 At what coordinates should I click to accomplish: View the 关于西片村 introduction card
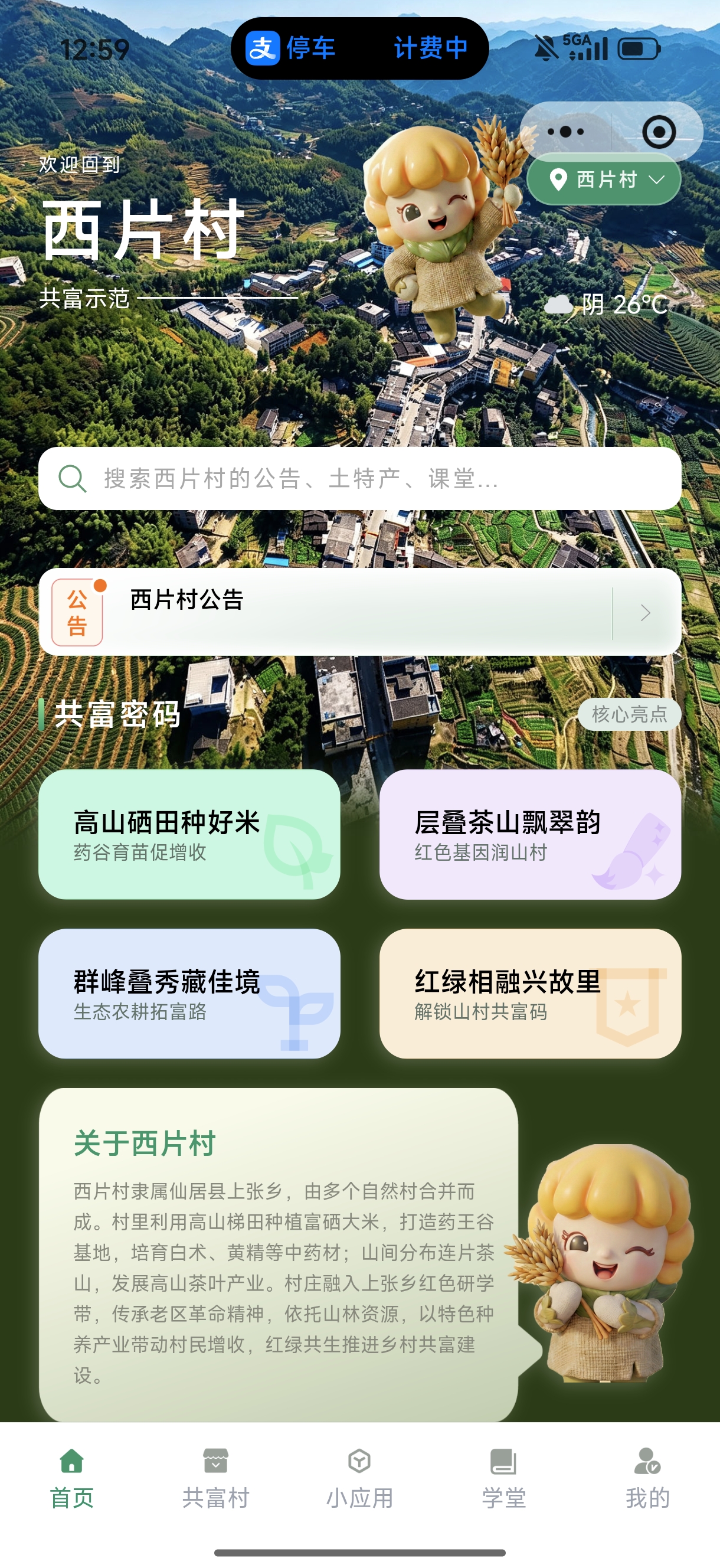coord(279,1255)
